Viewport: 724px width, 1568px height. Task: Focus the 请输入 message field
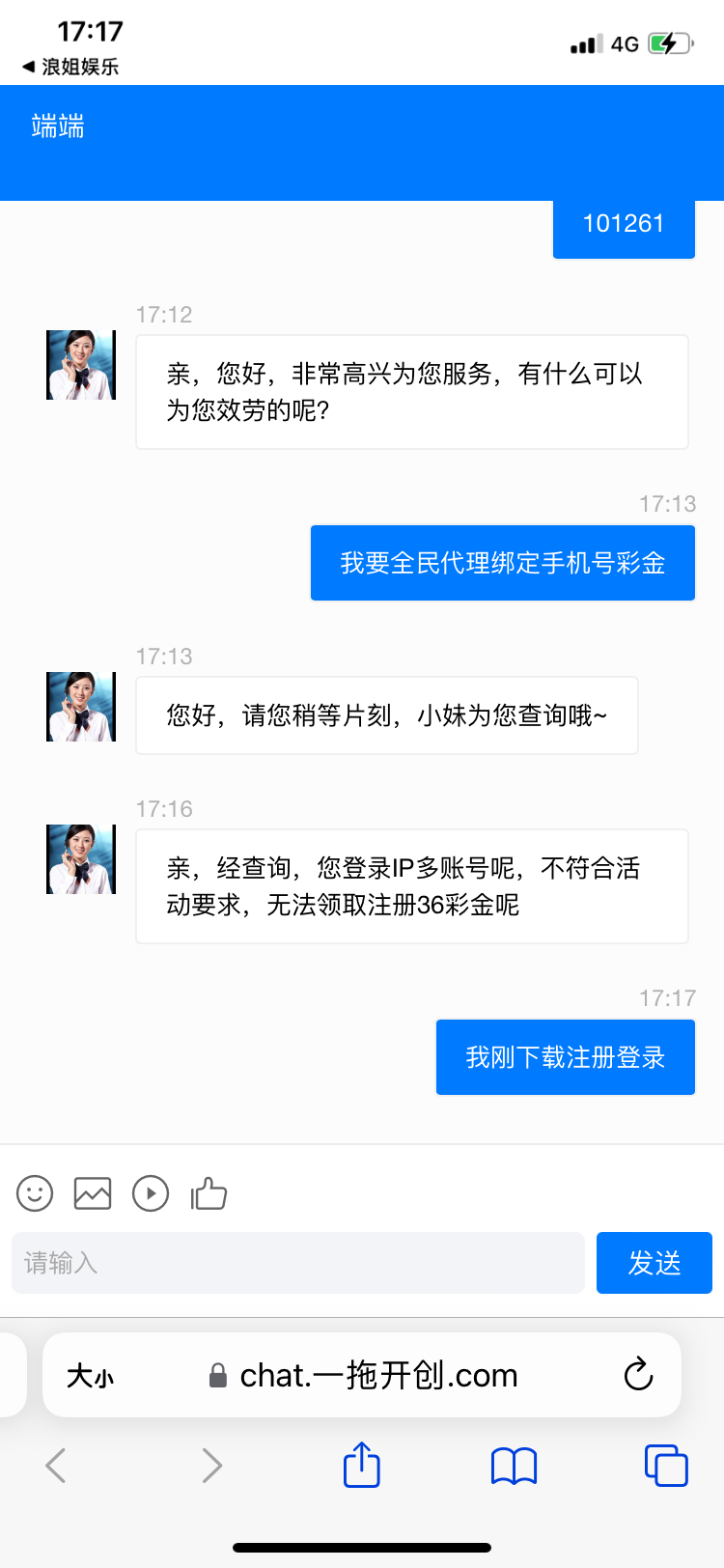pyautogui.click(x=297, y=1263)
